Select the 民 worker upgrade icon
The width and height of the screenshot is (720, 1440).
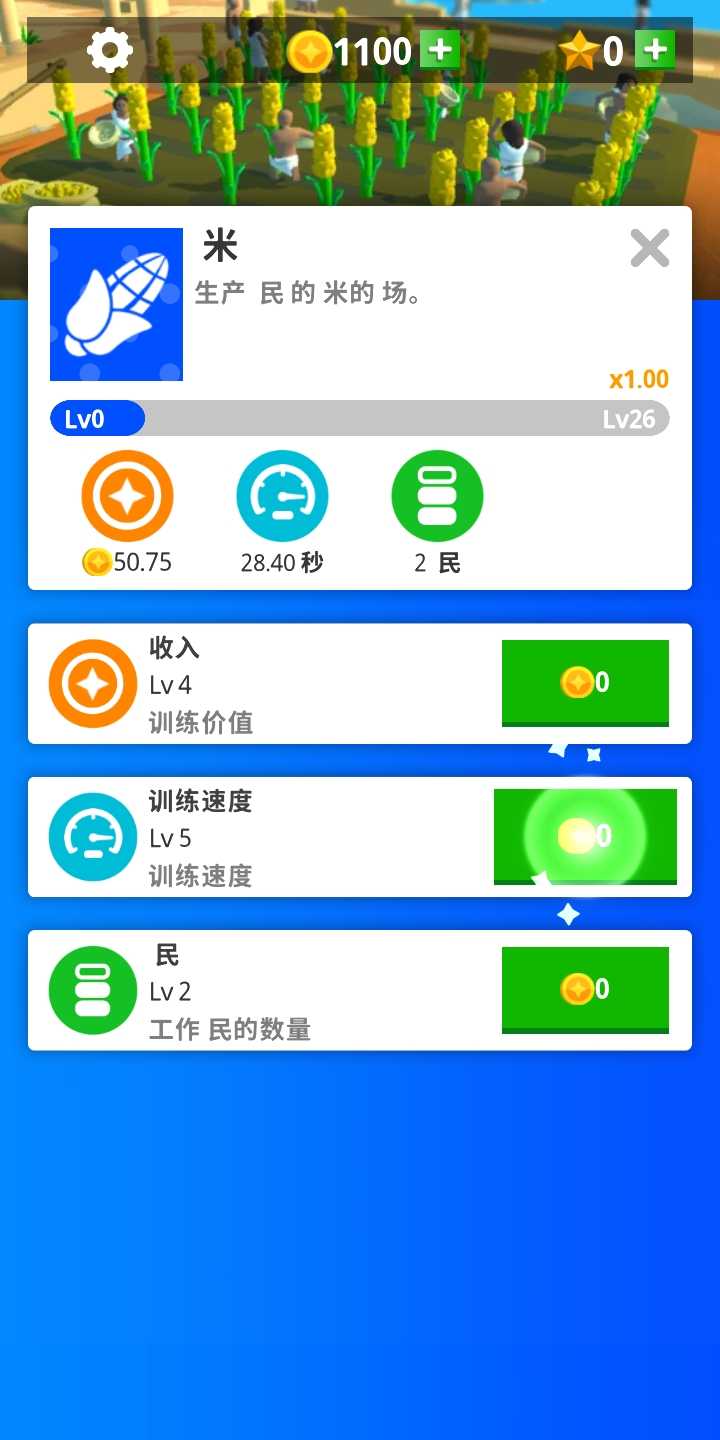92,990
